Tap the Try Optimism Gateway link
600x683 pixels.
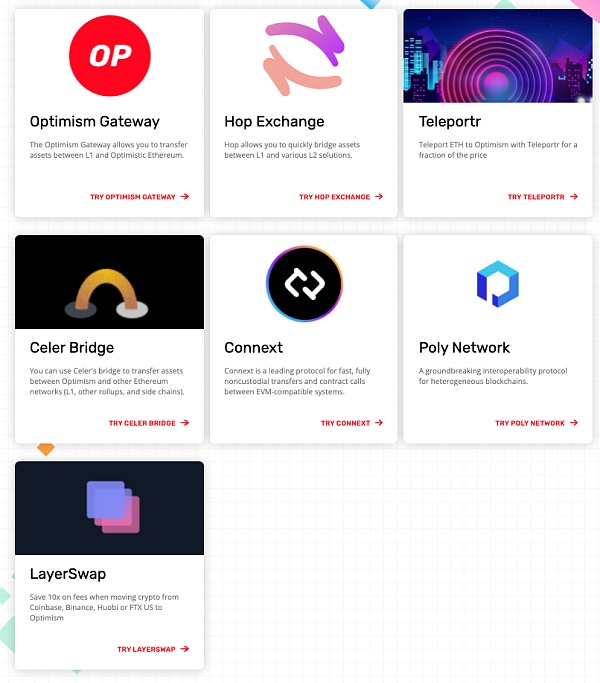139,197
